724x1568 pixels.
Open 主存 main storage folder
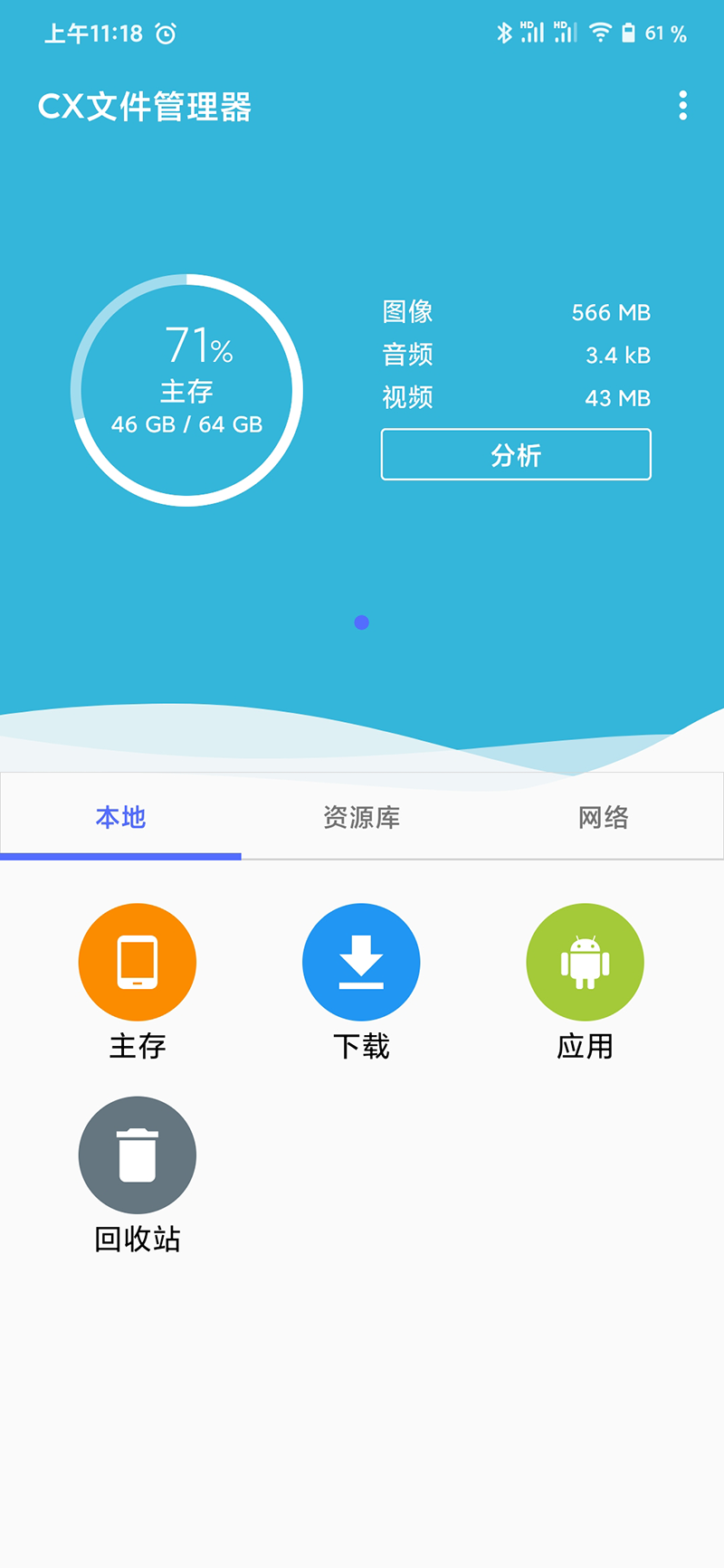tap(138, 962)
